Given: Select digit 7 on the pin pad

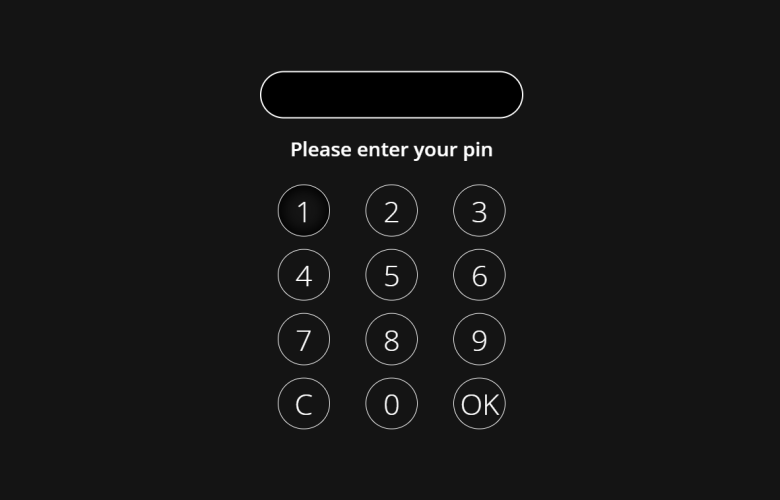Looking at the screenshot, I should click(303, 340).
